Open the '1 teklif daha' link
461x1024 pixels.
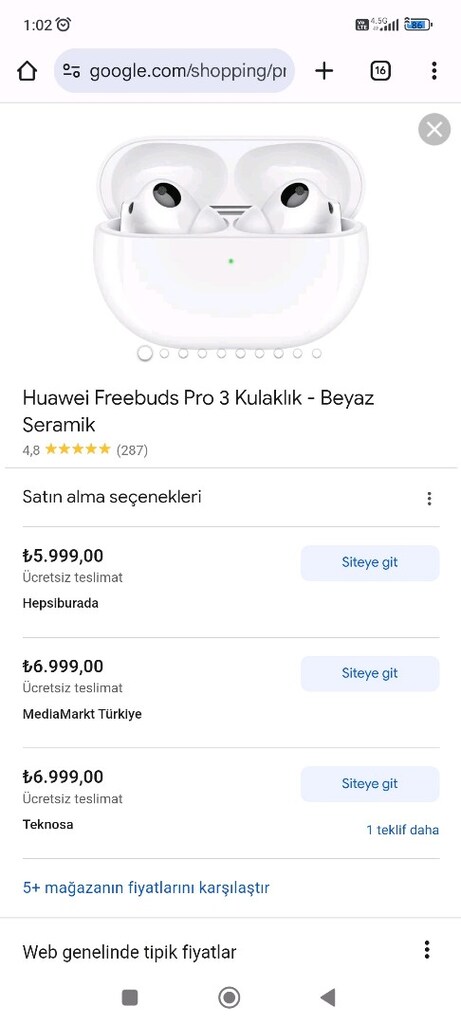point(402,830)
